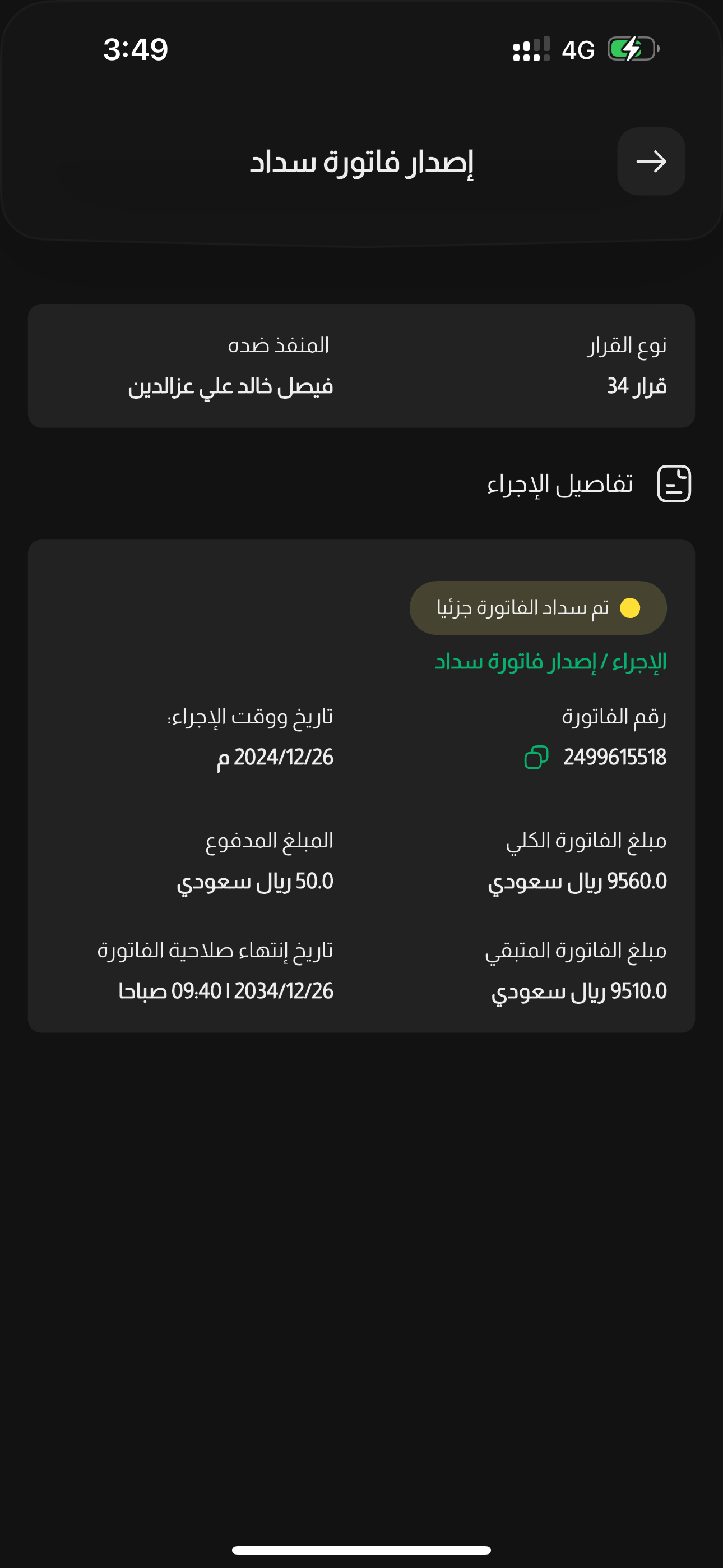Copy invoice number 2499615518

pos(536,757)
